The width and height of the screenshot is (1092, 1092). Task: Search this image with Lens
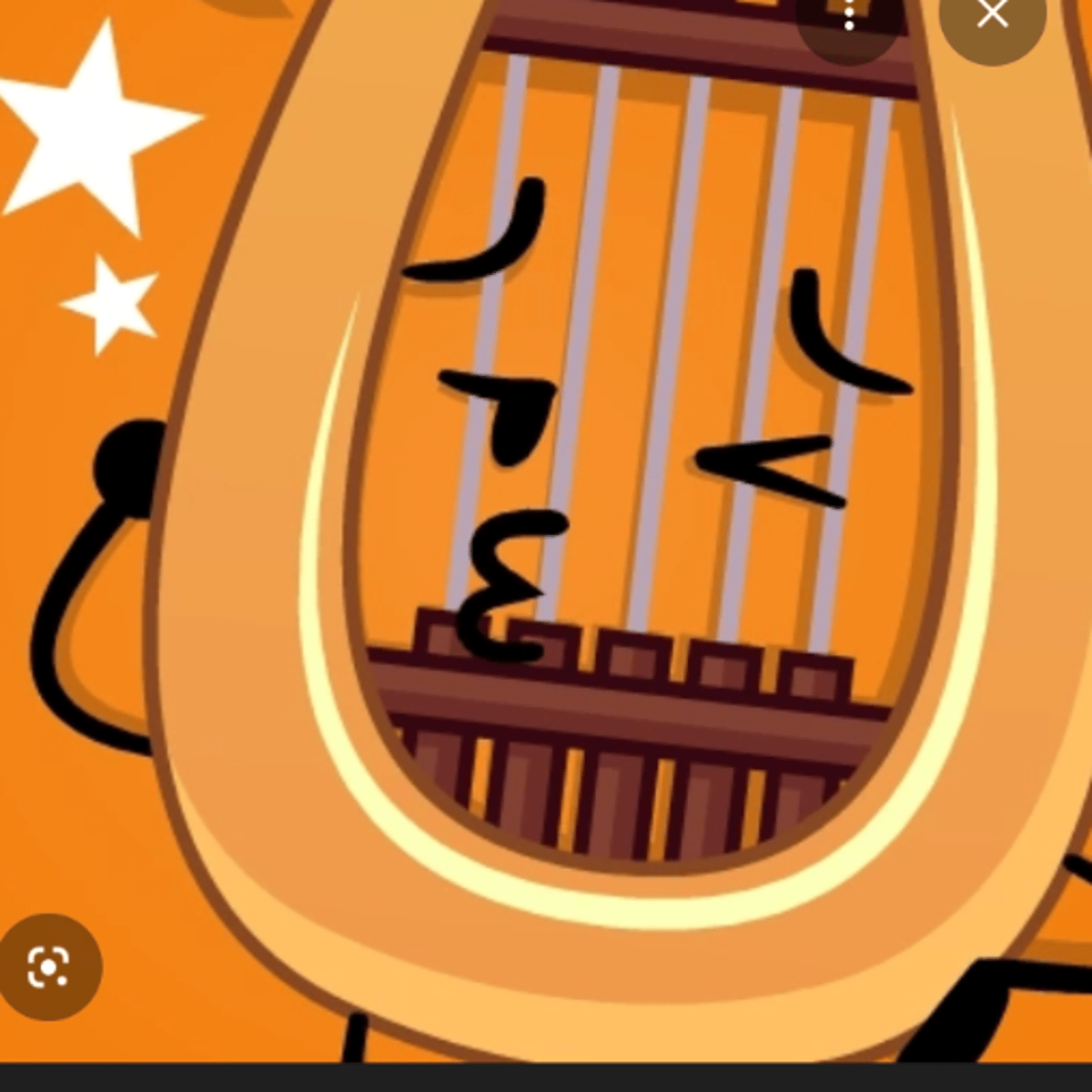[x=47, y=966]
